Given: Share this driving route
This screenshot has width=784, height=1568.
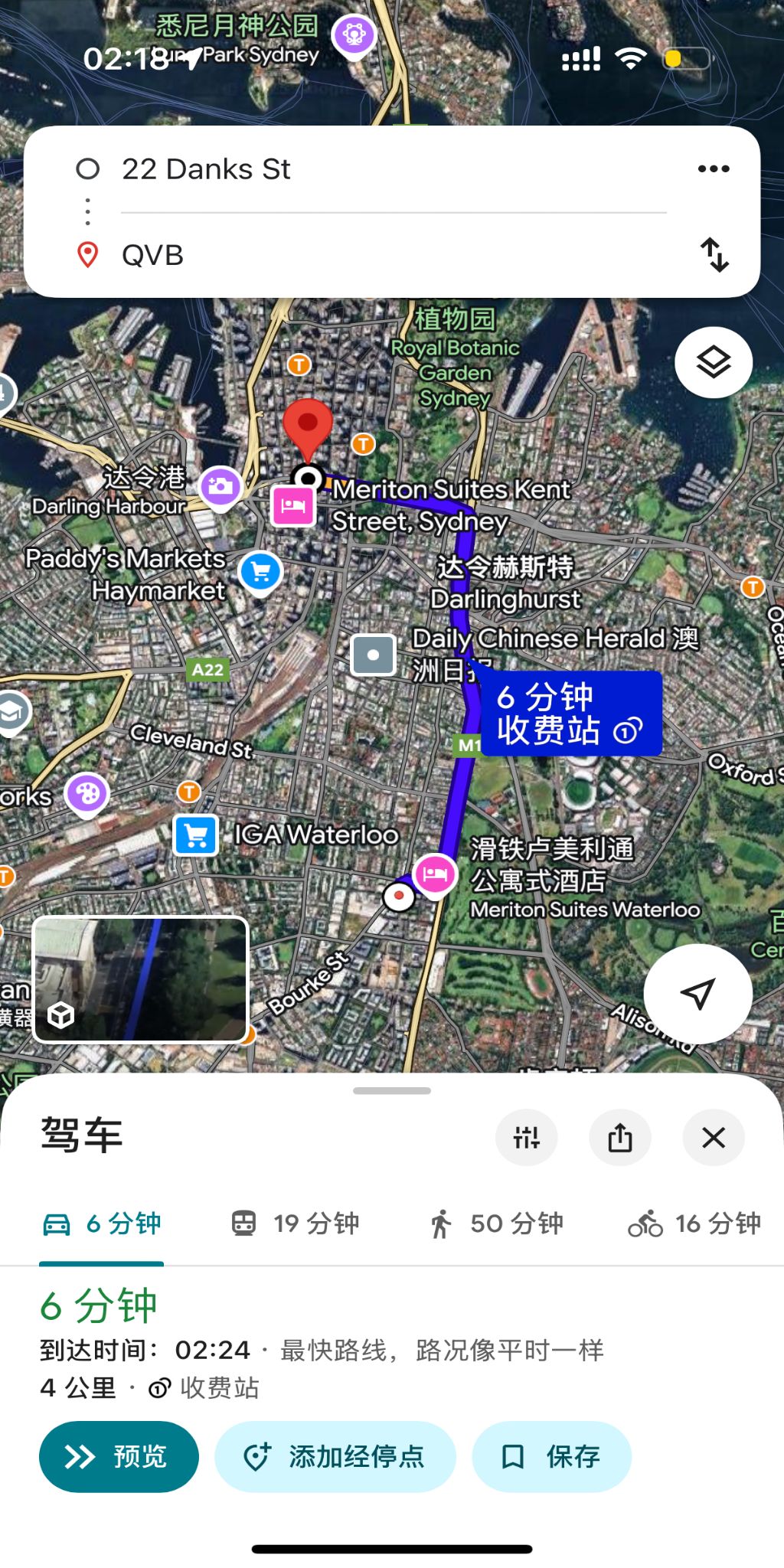Looking at the screenshot, I should [620, 1138].
